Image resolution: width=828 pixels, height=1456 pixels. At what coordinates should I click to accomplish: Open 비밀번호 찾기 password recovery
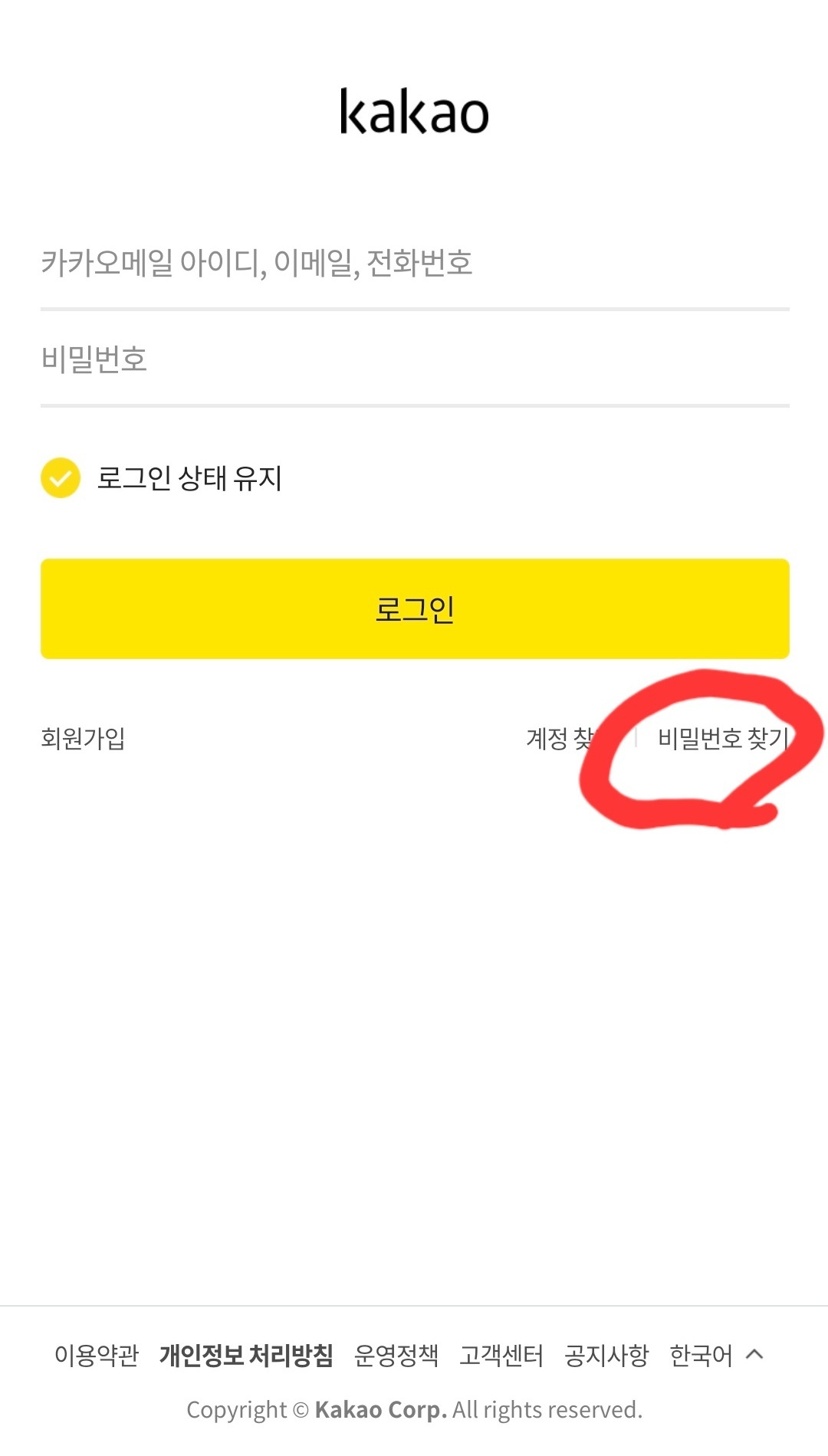(723, 739)
